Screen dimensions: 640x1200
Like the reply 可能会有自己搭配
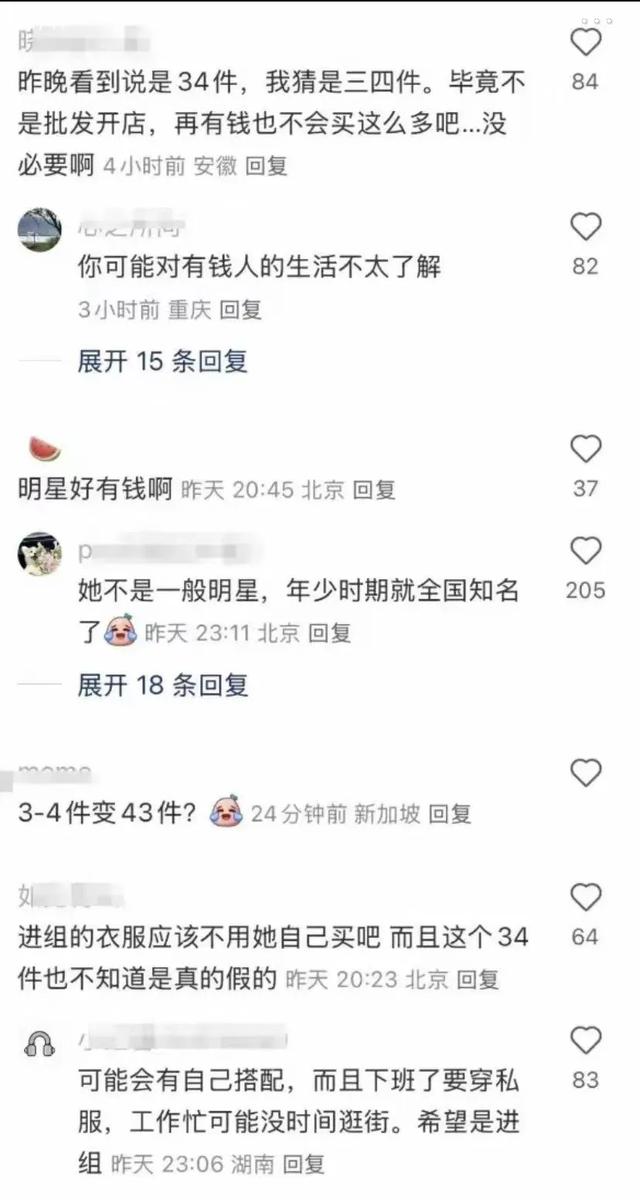pyautogui.click(x=585, y=1041)
